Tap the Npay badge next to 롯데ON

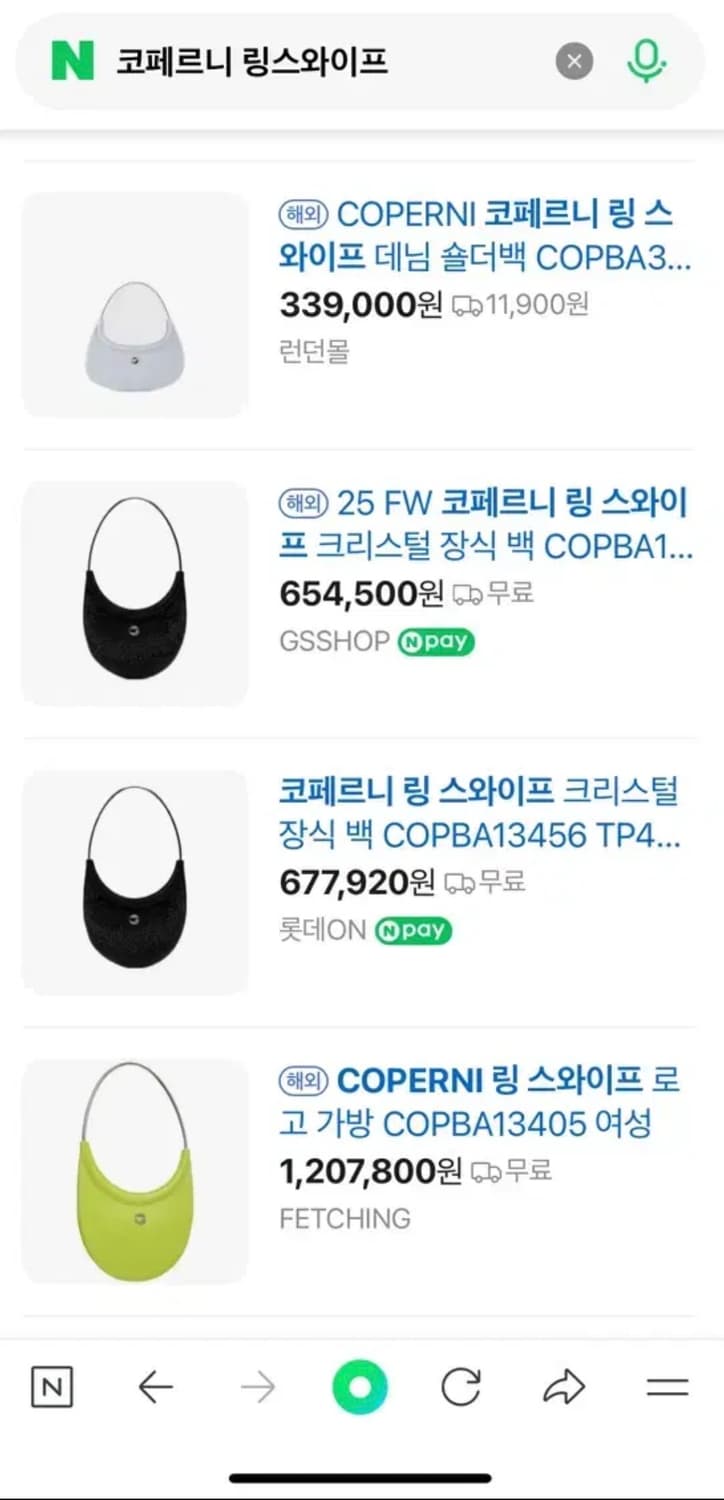(413, 931)
